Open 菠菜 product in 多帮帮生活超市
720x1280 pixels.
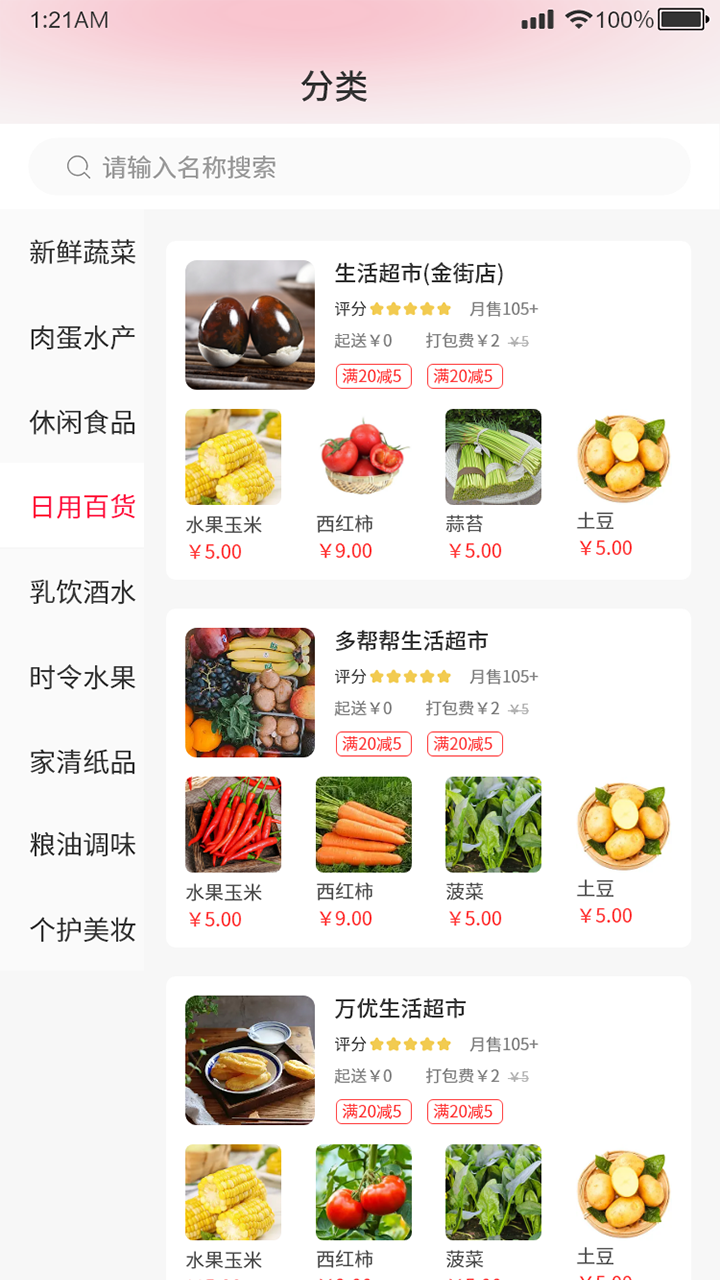493,825
